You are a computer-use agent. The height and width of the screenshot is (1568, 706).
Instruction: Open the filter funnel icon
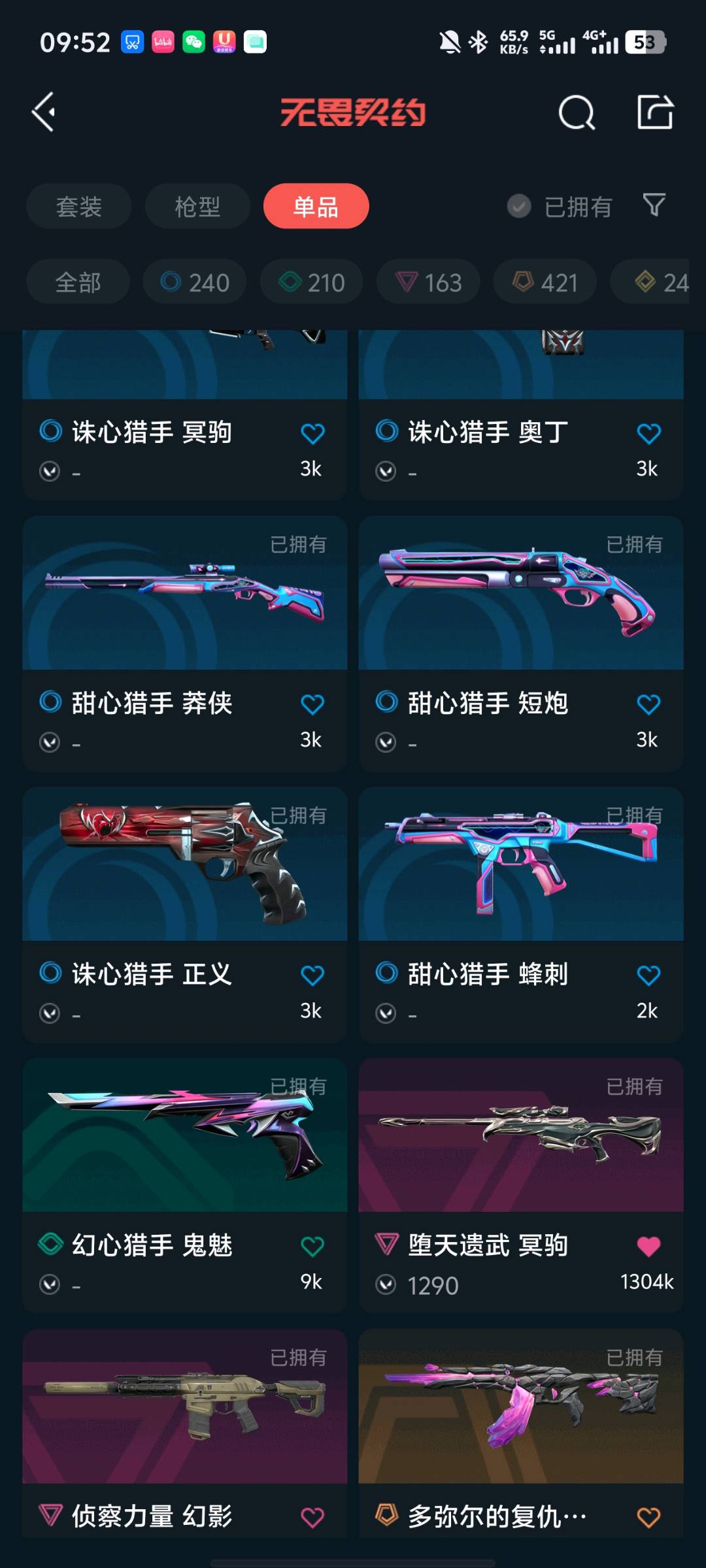click(x=654, y=206)
